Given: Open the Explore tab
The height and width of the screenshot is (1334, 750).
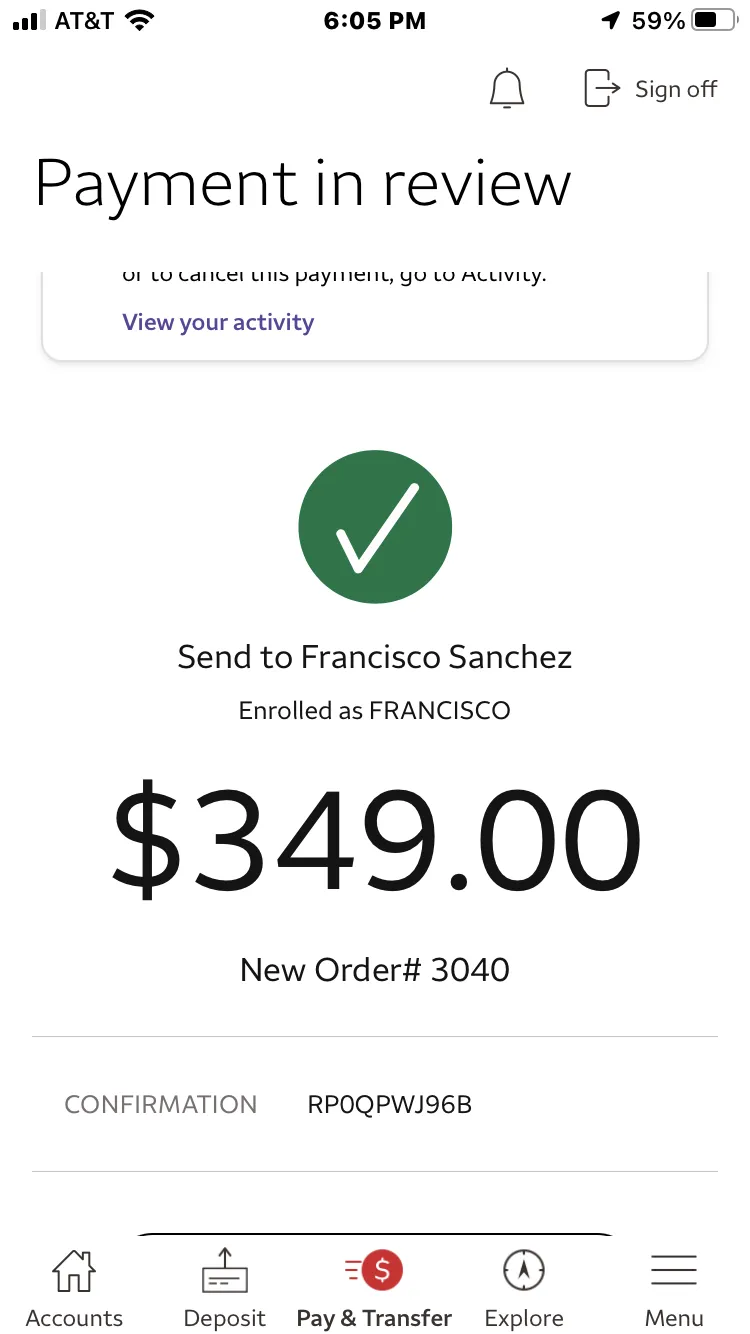Looking at the screenshot, I should point(524,1289).
